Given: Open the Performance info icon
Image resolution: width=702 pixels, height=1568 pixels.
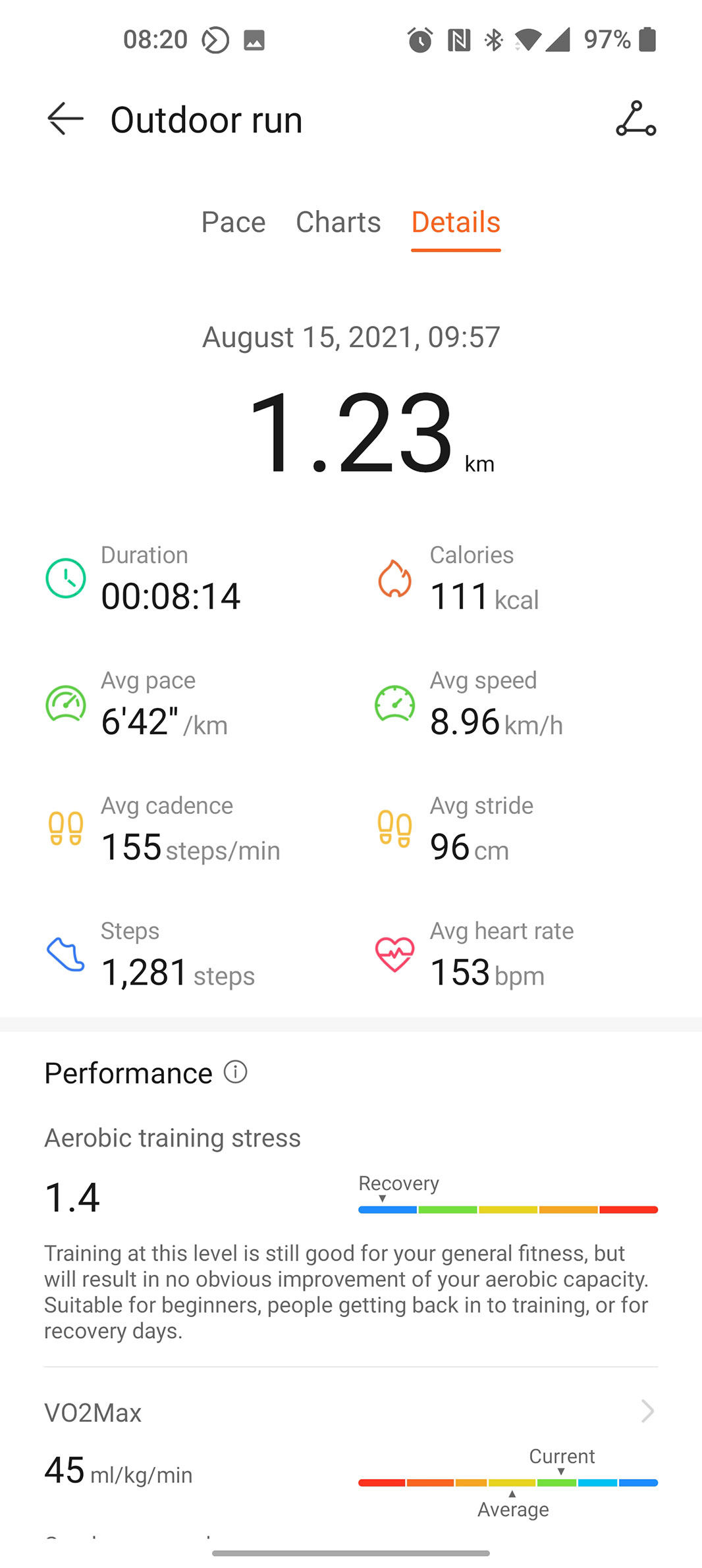Looking at the screenshot, I should (235, 1072).
